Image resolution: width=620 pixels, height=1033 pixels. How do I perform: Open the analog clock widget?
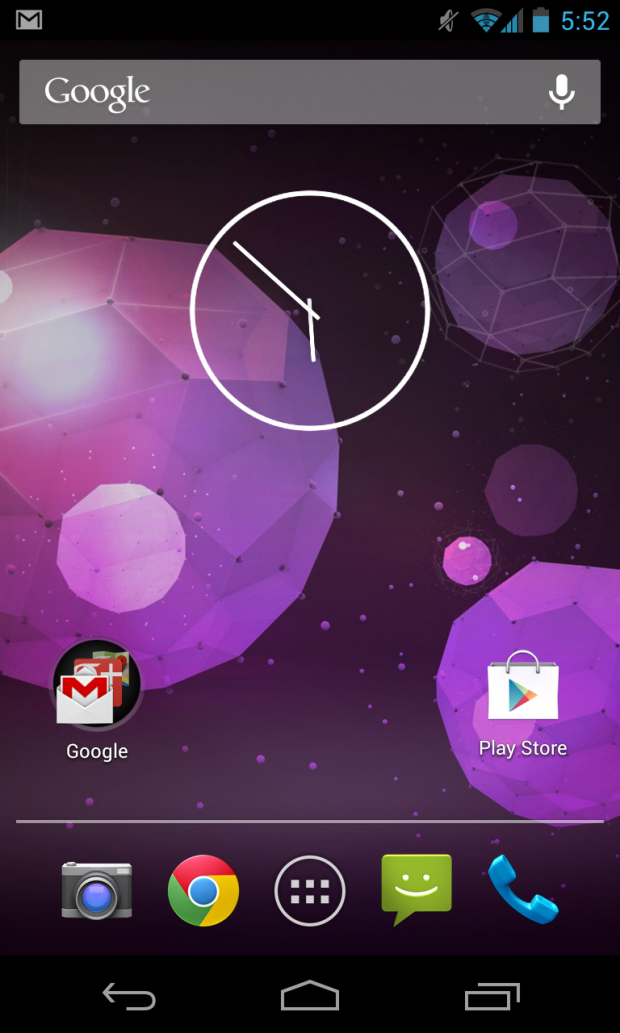(310, 310)
